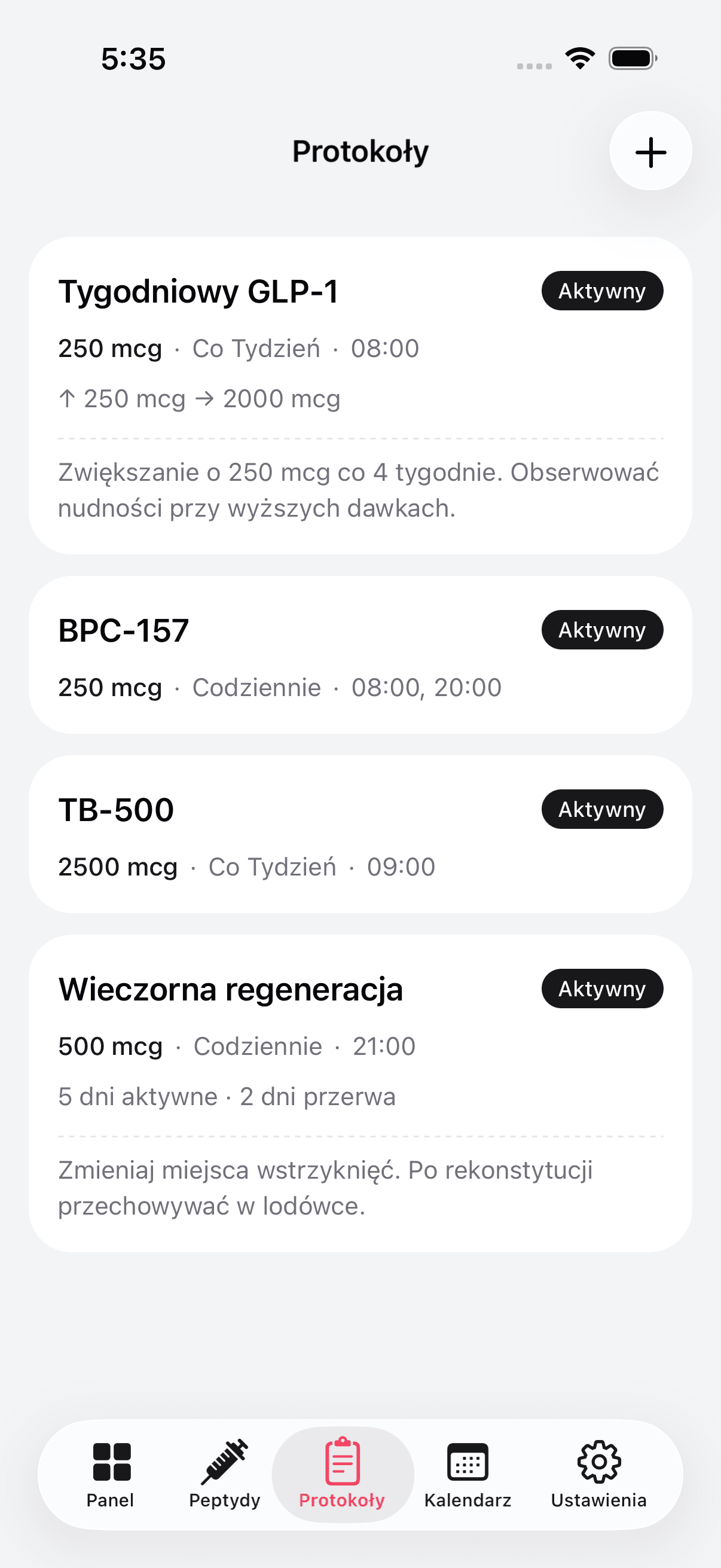The image size is (721, 1568).
Task: Toggle the Aktywny status for BPC-157
Action: [602, 630]
